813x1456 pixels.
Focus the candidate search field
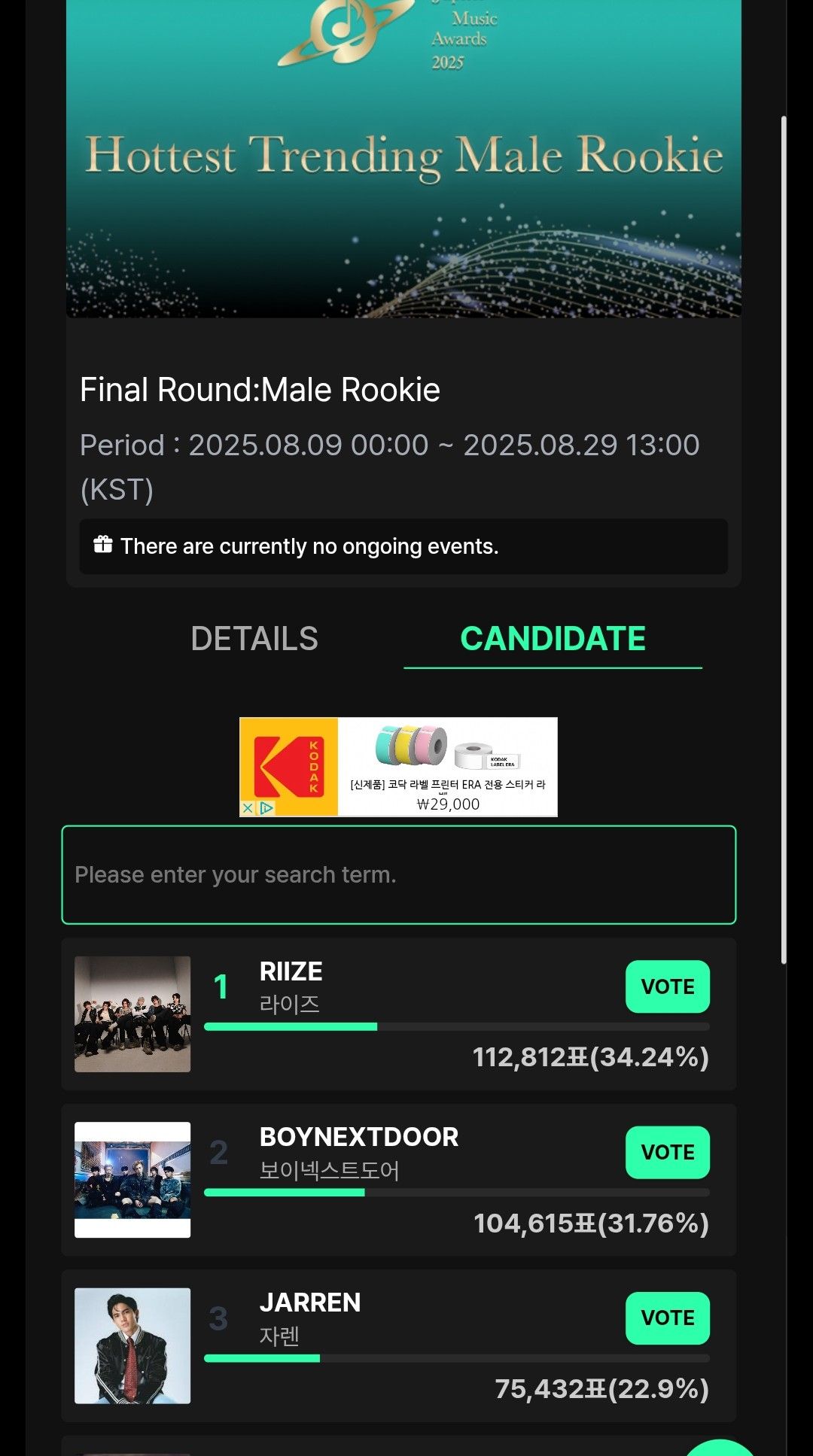tap(398, 874)
